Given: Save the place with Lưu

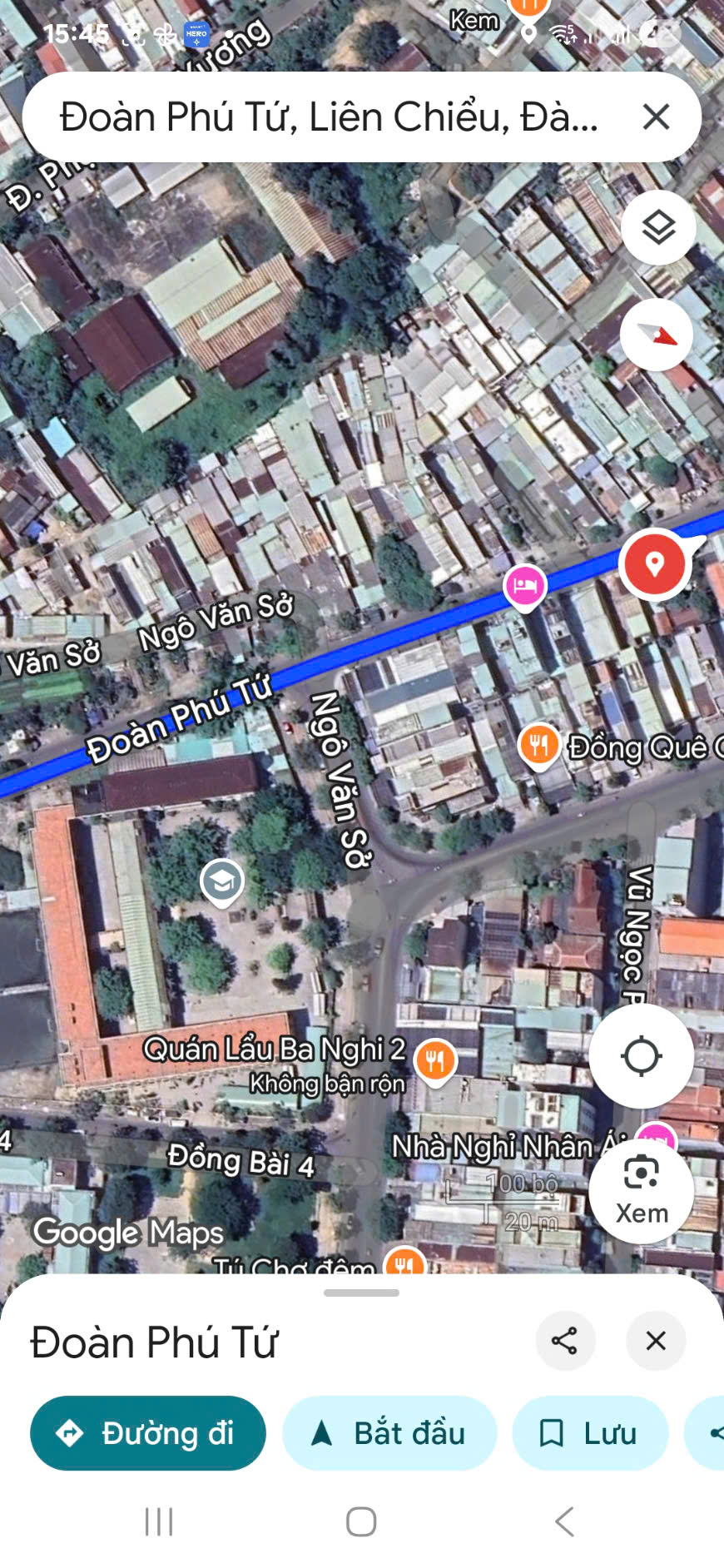Looking at the screenshot, I should coord(589,1433).
